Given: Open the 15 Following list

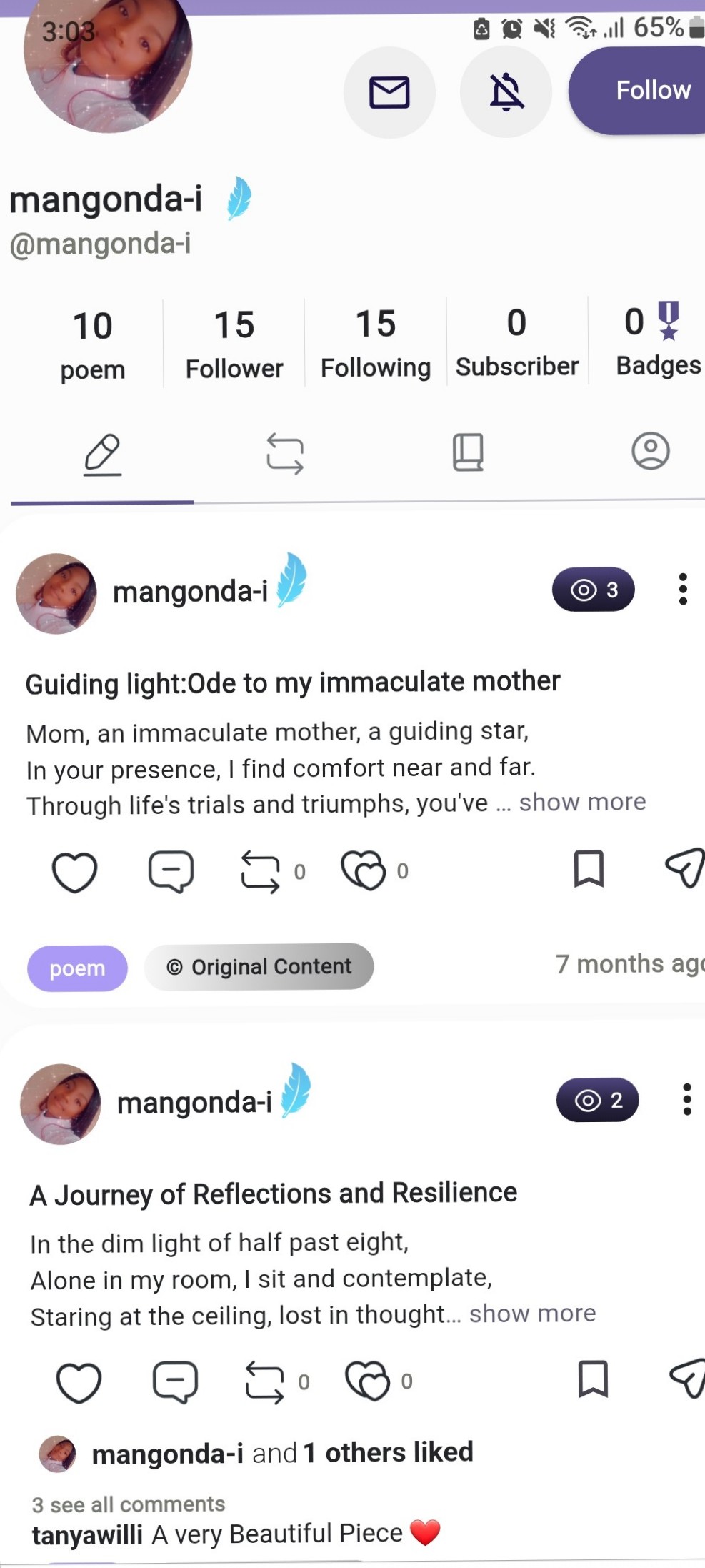Looking at the screenshot, I should pyautogui.click(x=376, y=344).
